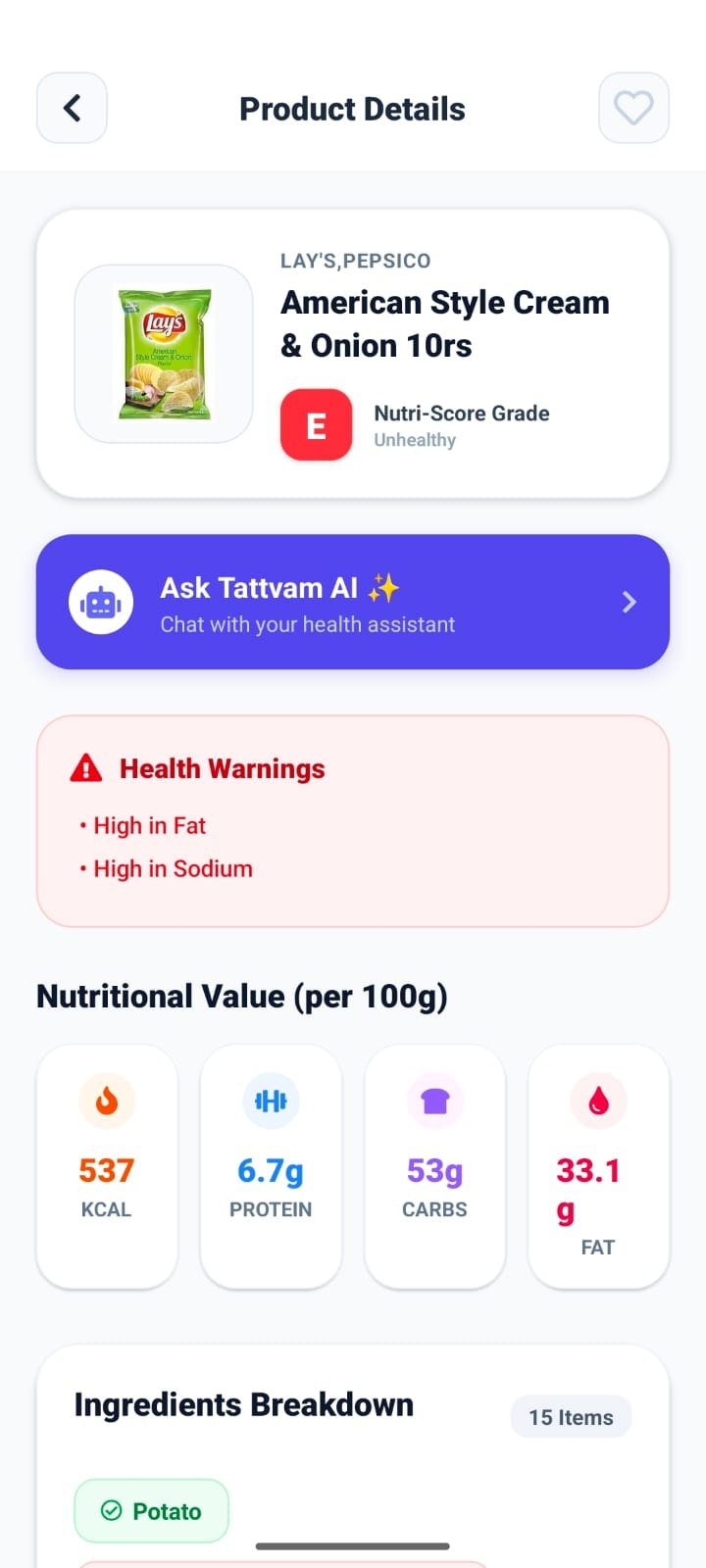
Task: Select the Potato ingredient chip
Action: click(152, 1510)
